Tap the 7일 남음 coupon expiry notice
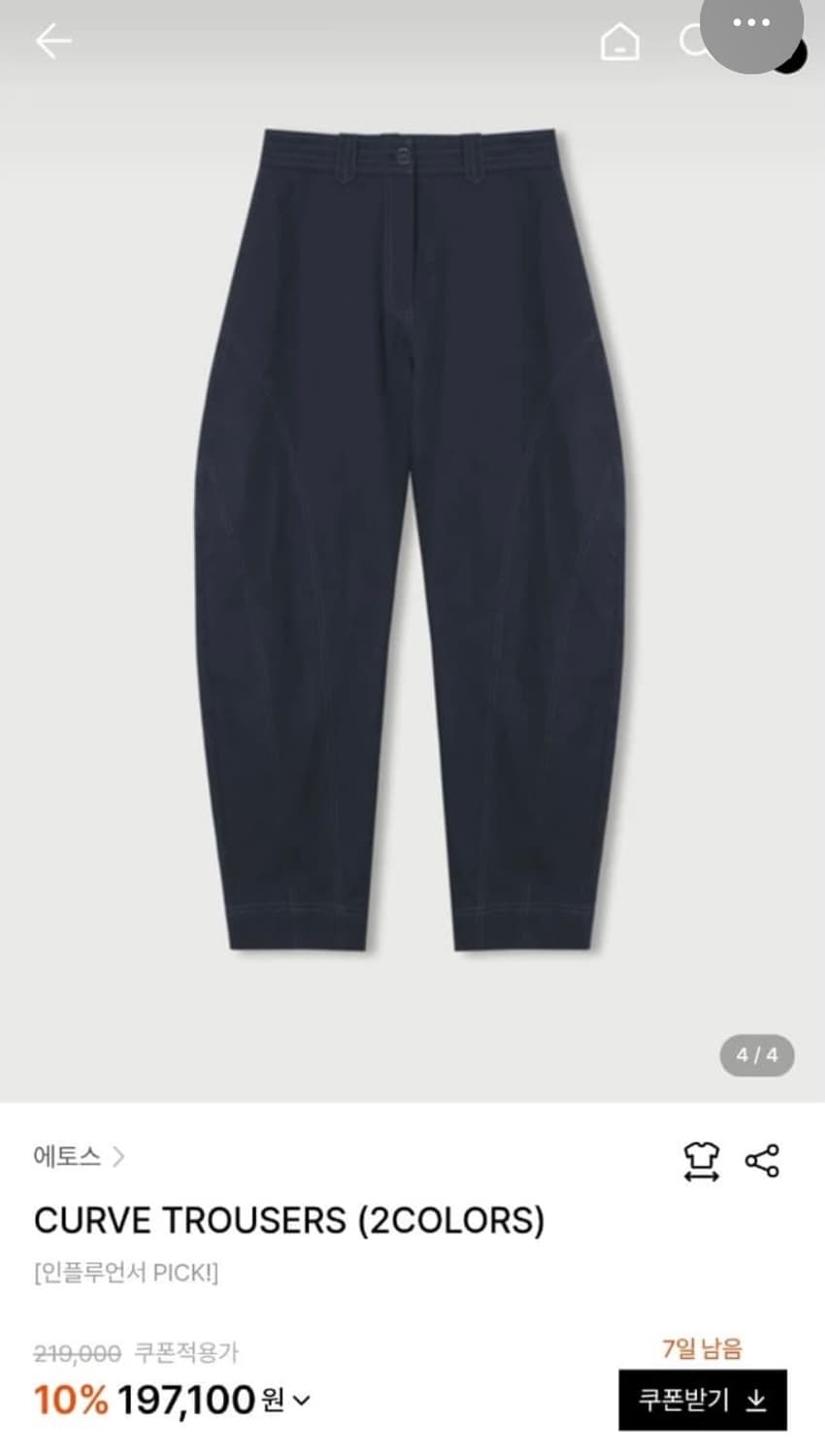Screen dimensions: 825x1456 point(703,1349)
